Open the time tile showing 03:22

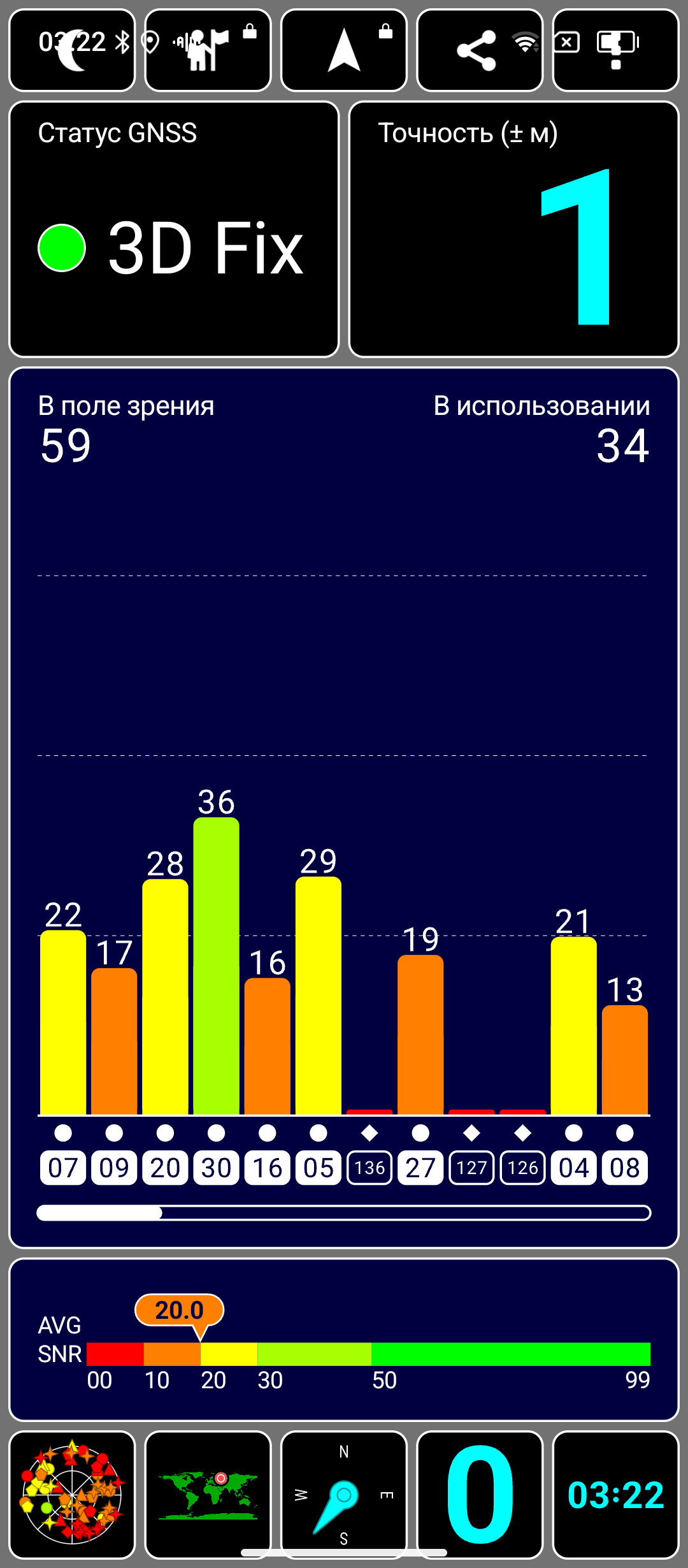point(615,1494)
